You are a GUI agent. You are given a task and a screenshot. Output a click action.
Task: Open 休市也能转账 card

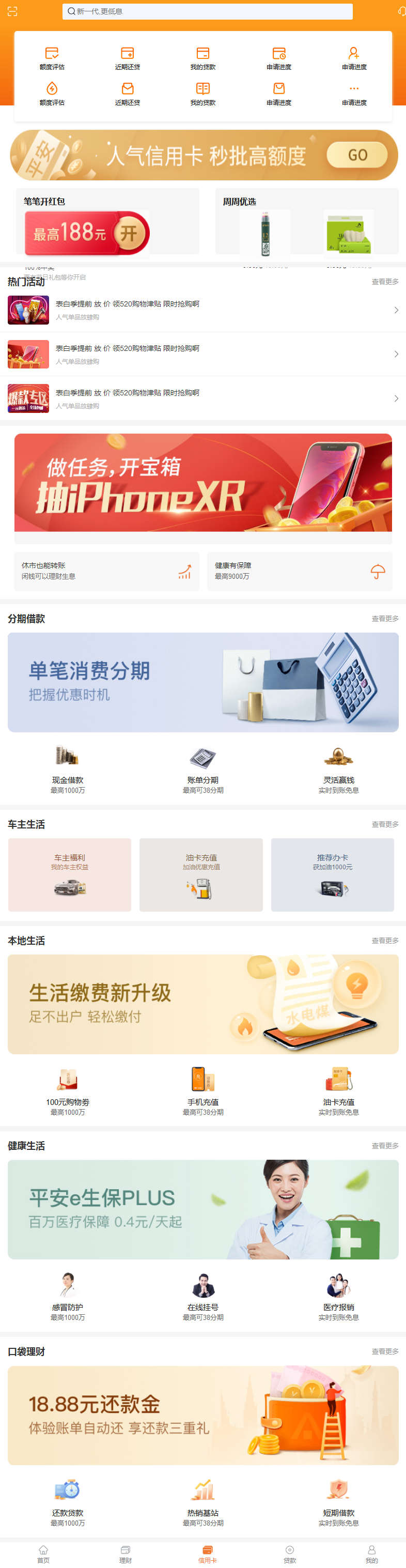tap(106, 571)
